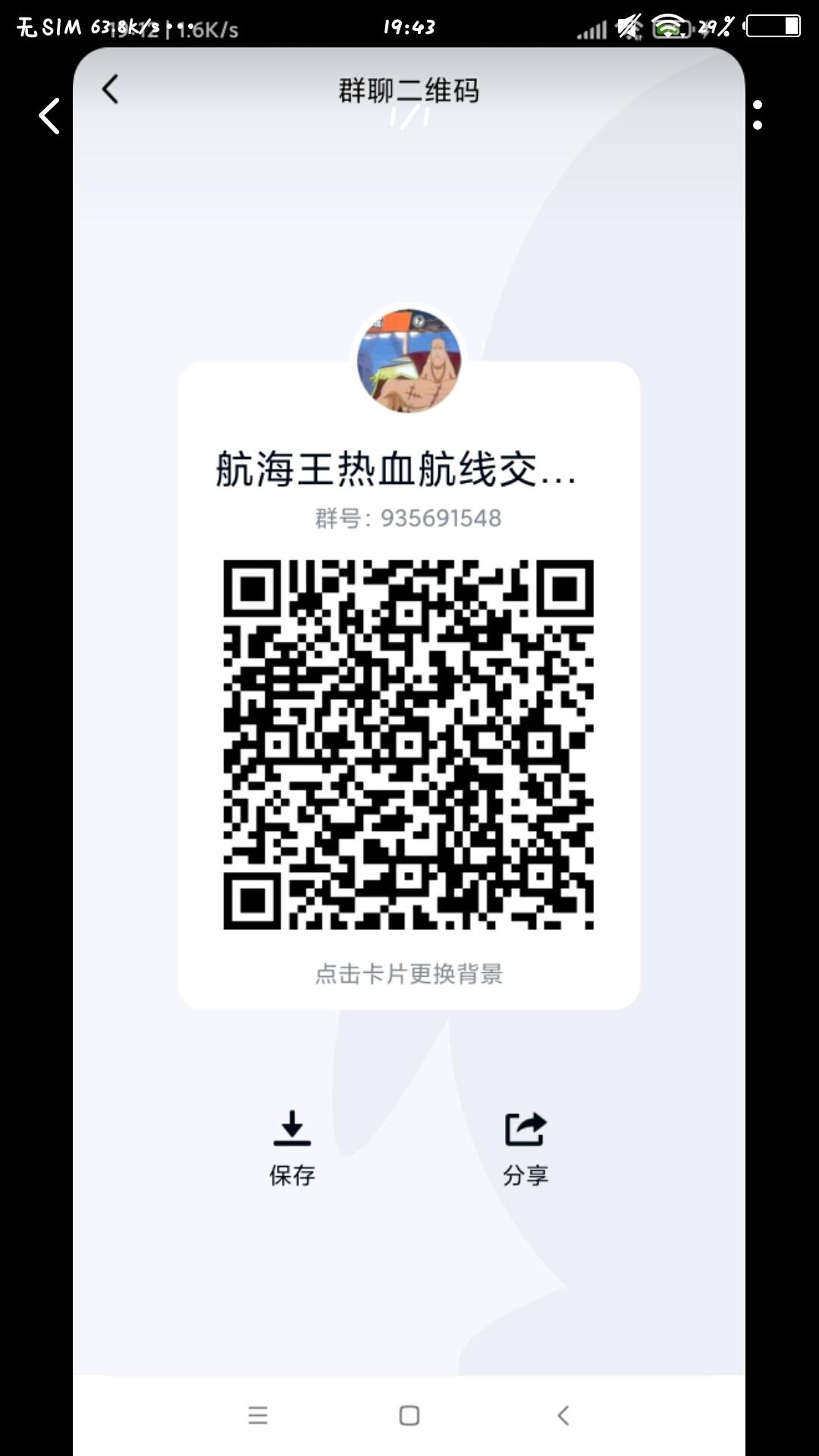Tap the card to change background

click(x=409, y=975)
